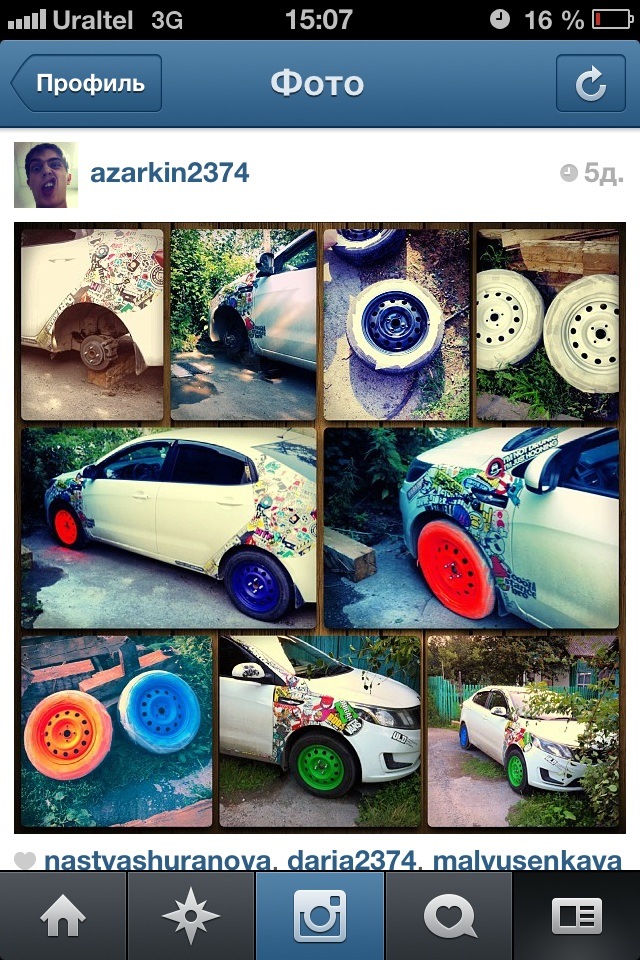Switch to the Explore star tab
The image size is (640, 960).
pos(191,916)
